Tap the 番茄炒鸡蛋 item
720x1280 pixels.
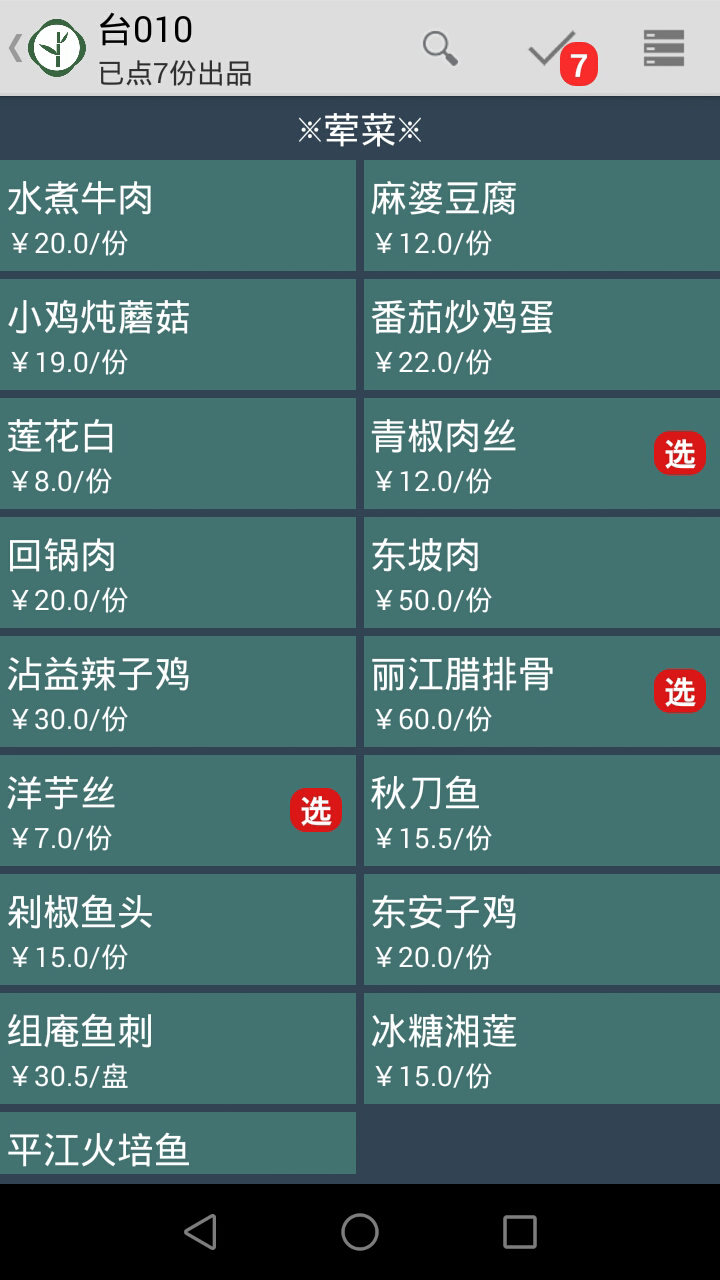pyautogui.click(x=541, y=334)
